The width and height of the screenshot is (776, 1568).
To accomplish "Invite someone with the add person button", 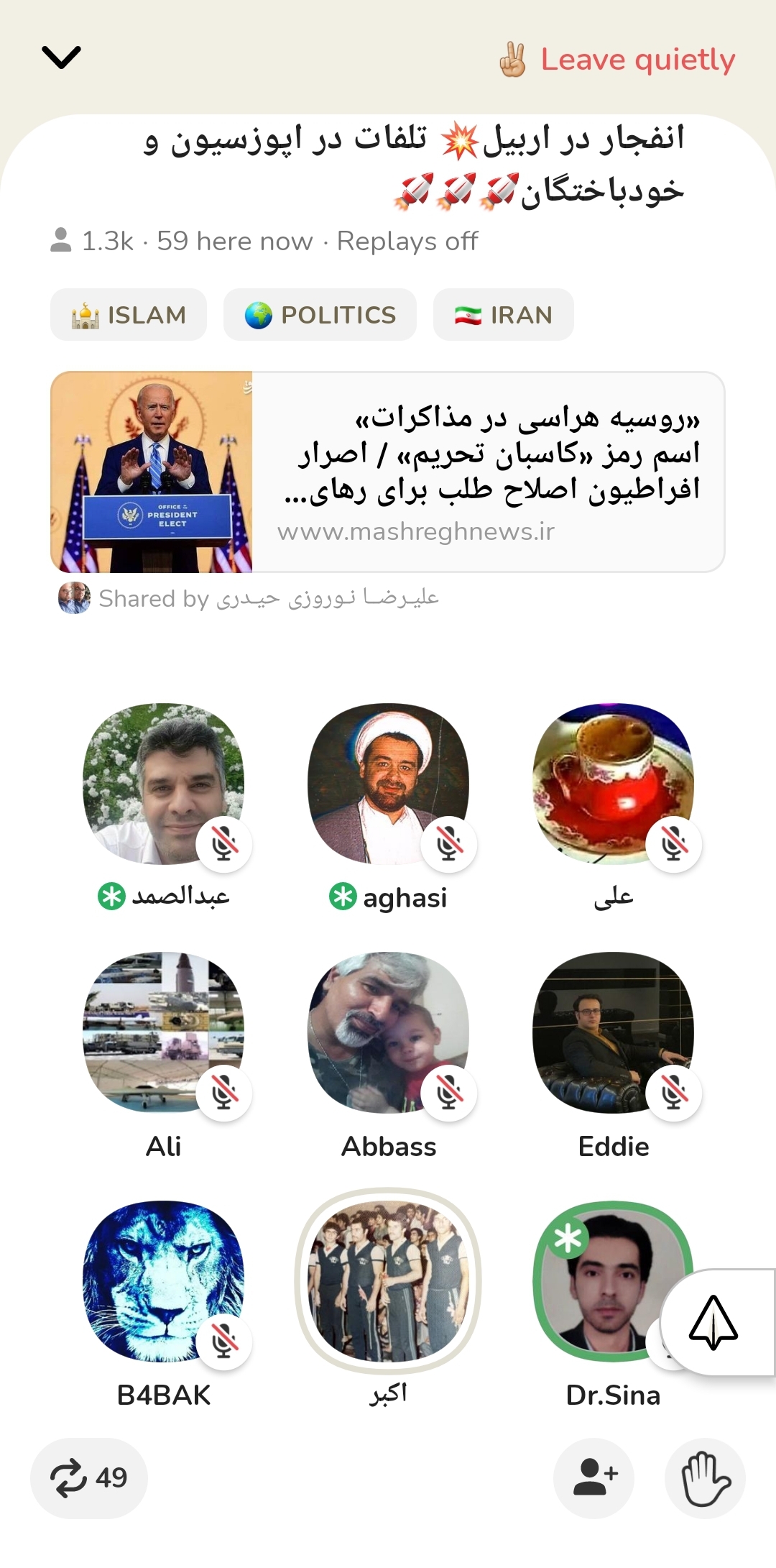I will tap(594, 1478).
